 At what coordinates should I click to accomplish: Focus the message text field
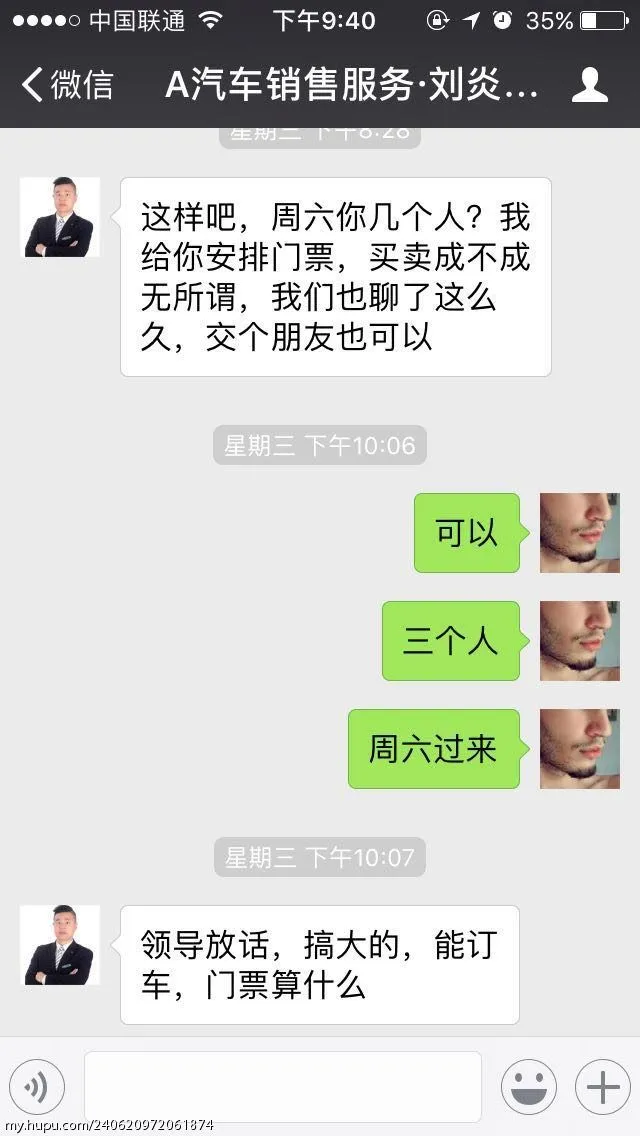click(x=282, y=1086)
